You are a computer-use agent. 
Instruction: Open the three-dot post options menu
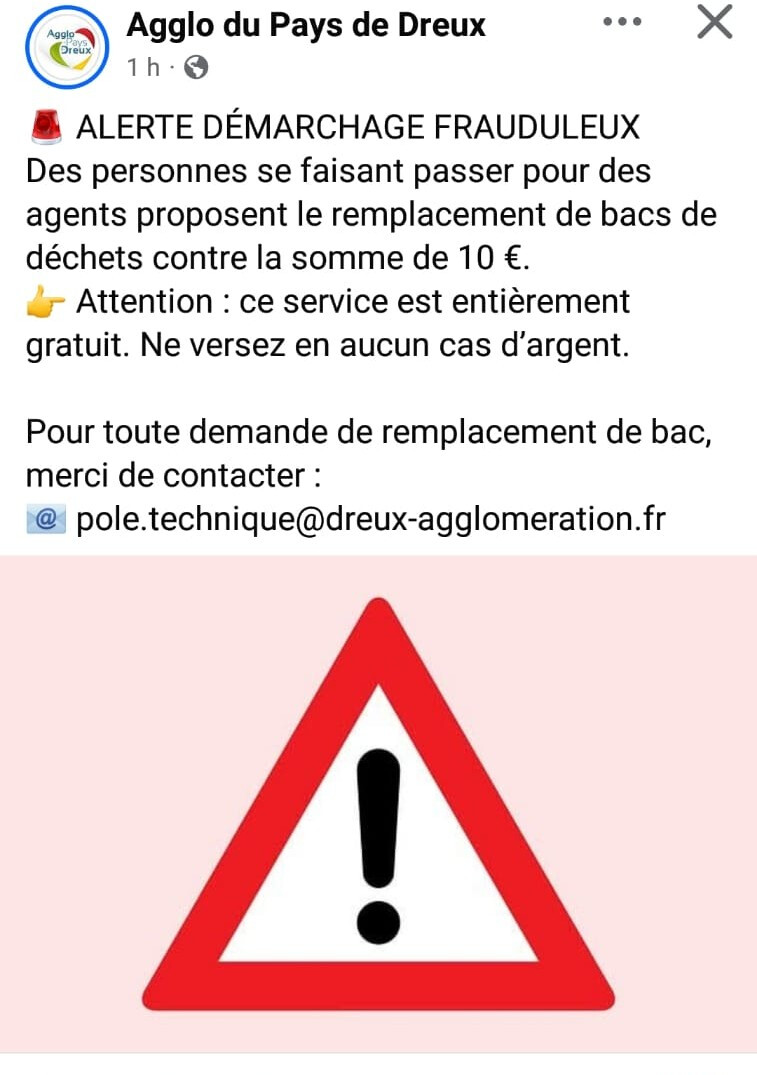coord(623,22)
